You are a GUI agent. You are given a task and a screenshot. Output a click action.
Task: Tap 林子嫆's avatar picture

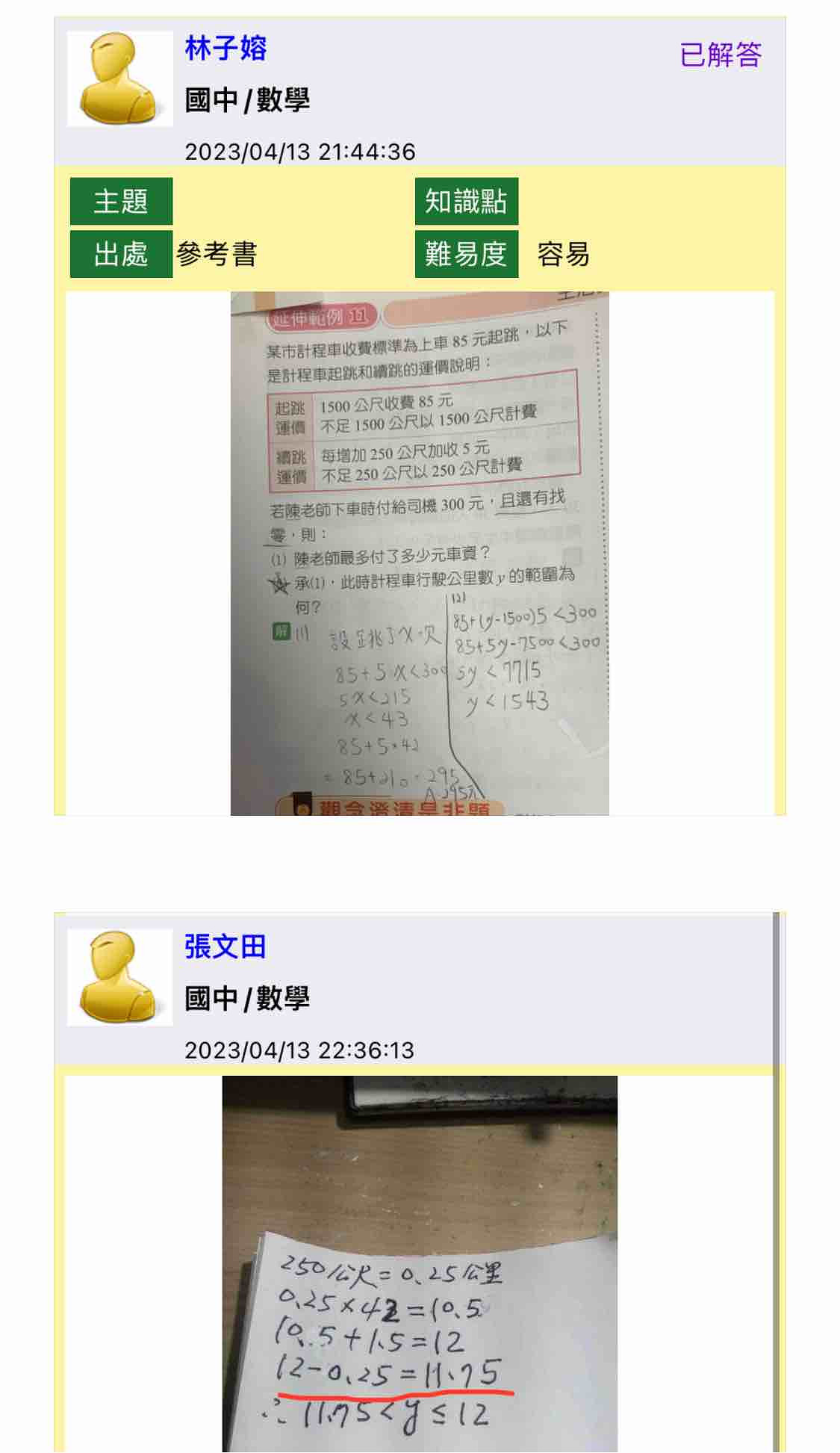(x=119, y=78)
